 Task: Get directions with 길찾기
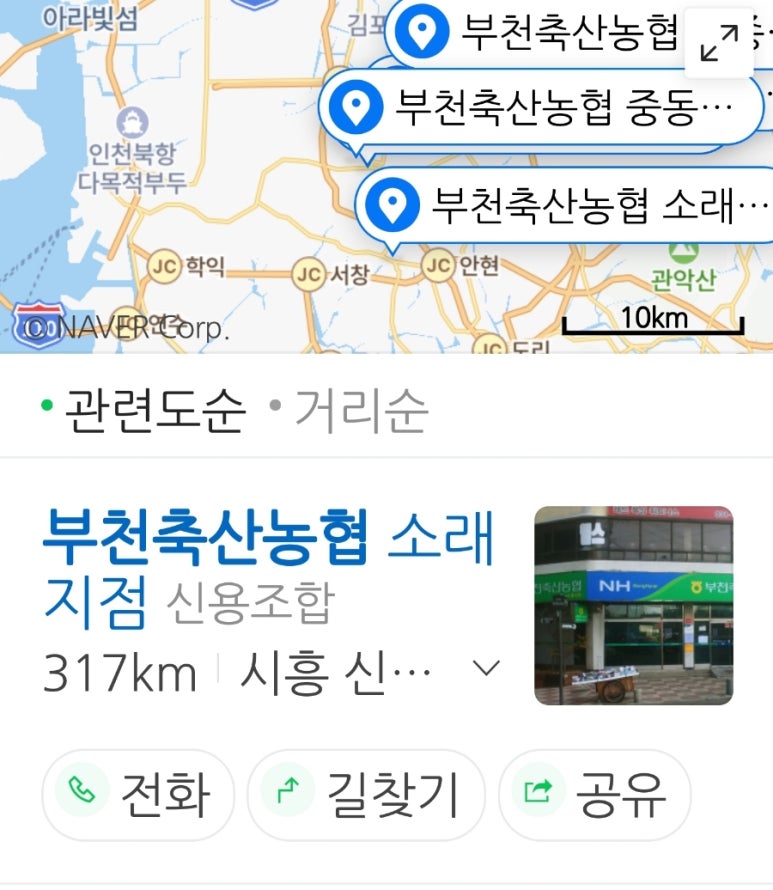pos(366,794)
